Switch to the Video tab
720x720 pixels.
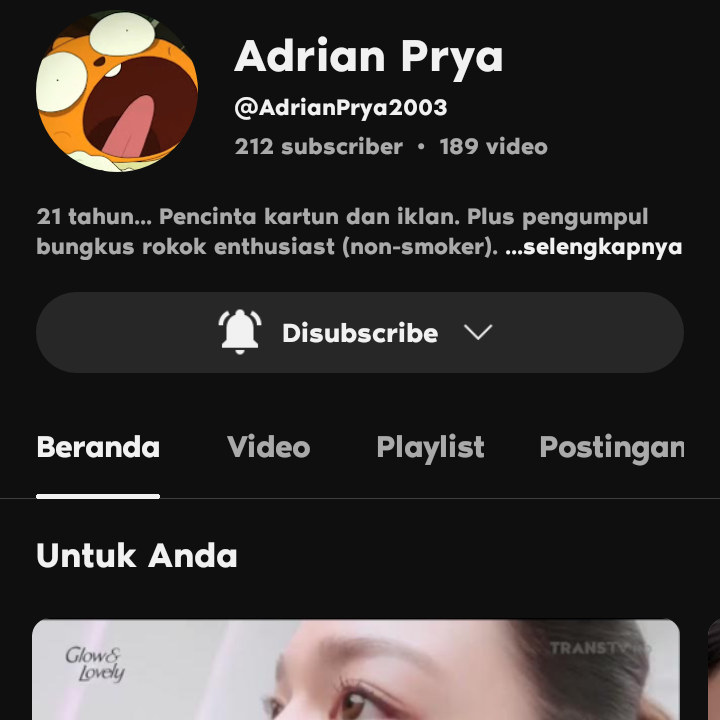[x=268, y=447]
